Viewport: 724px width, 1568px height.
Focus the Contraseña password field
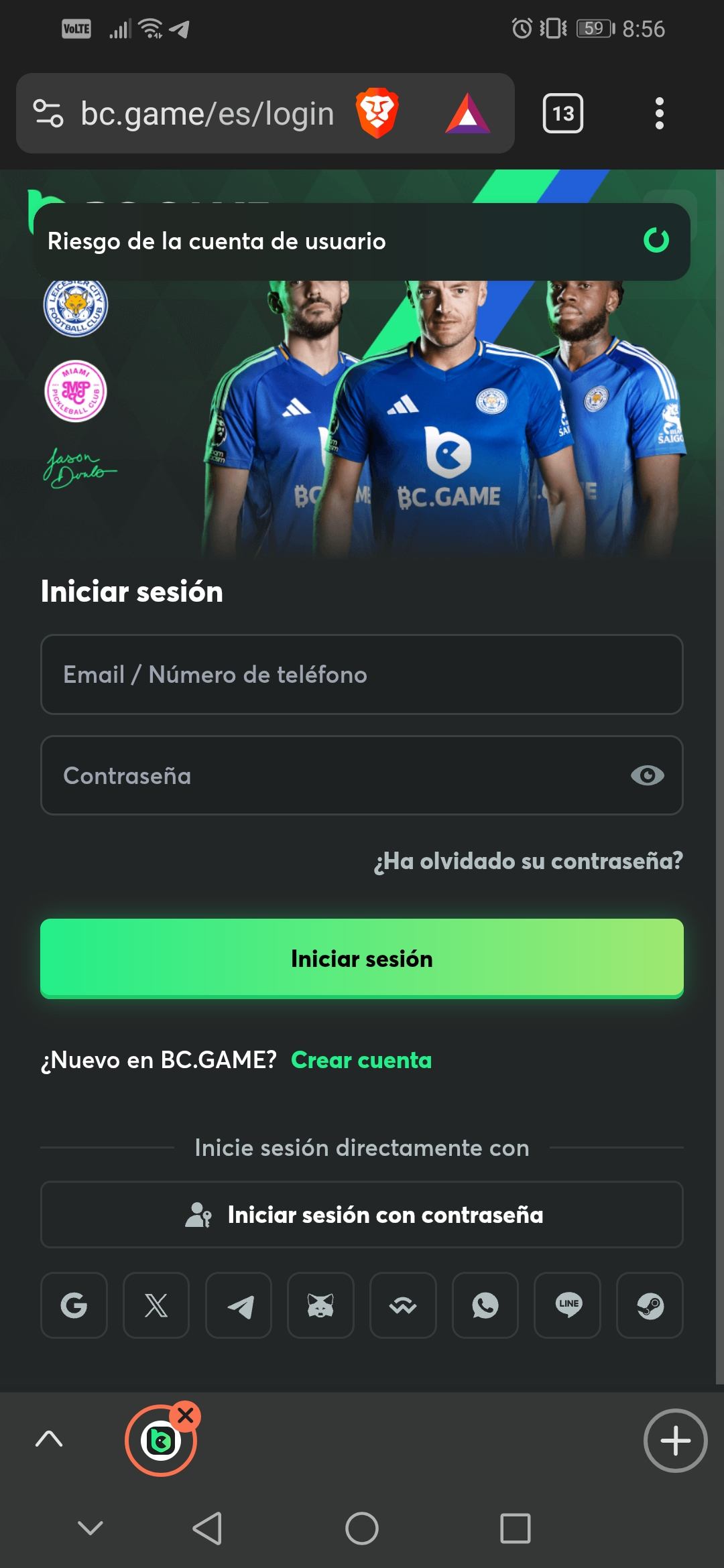pos(335,775)
